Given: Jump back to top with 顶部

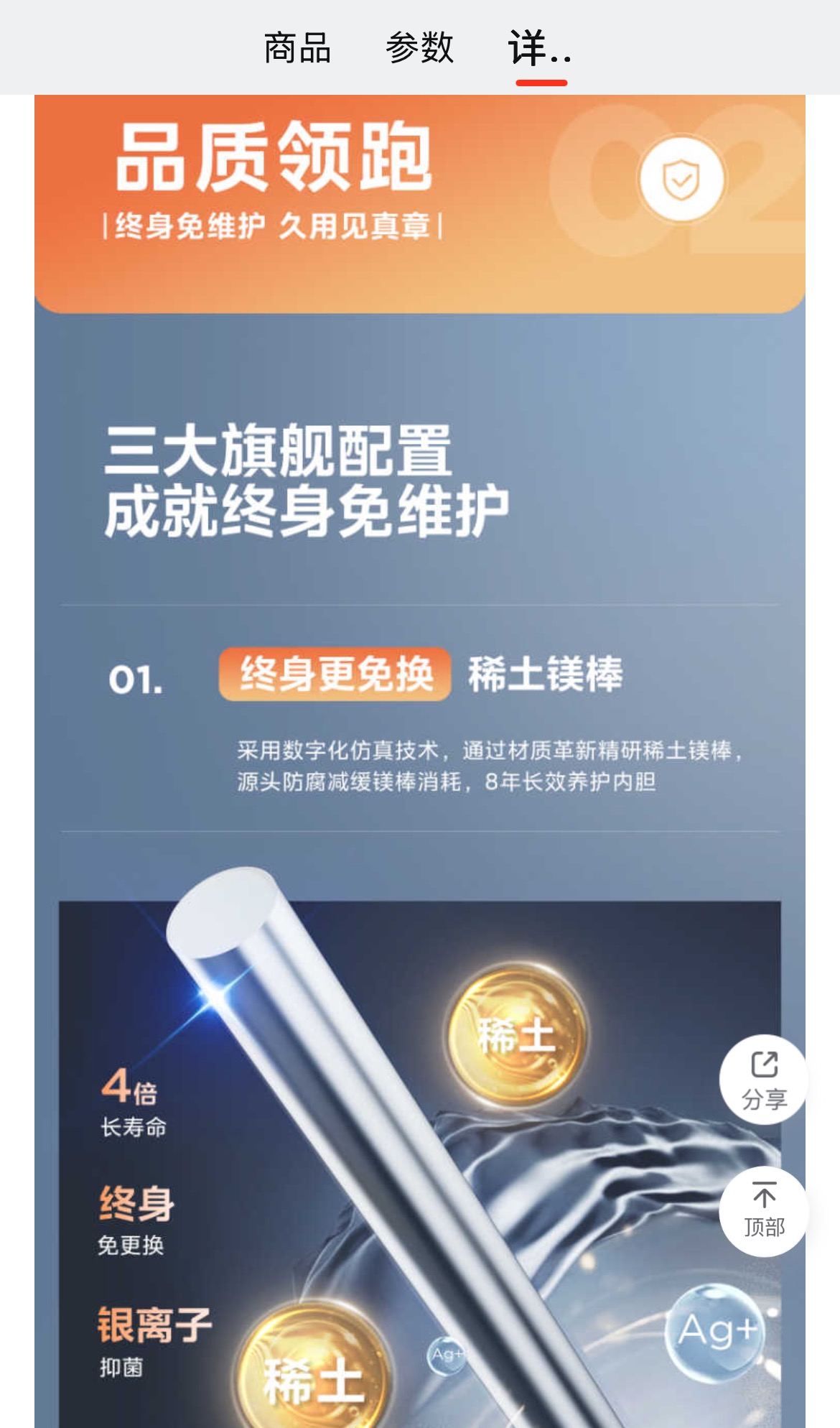Looking at the screenshot, I should 764,1211.
